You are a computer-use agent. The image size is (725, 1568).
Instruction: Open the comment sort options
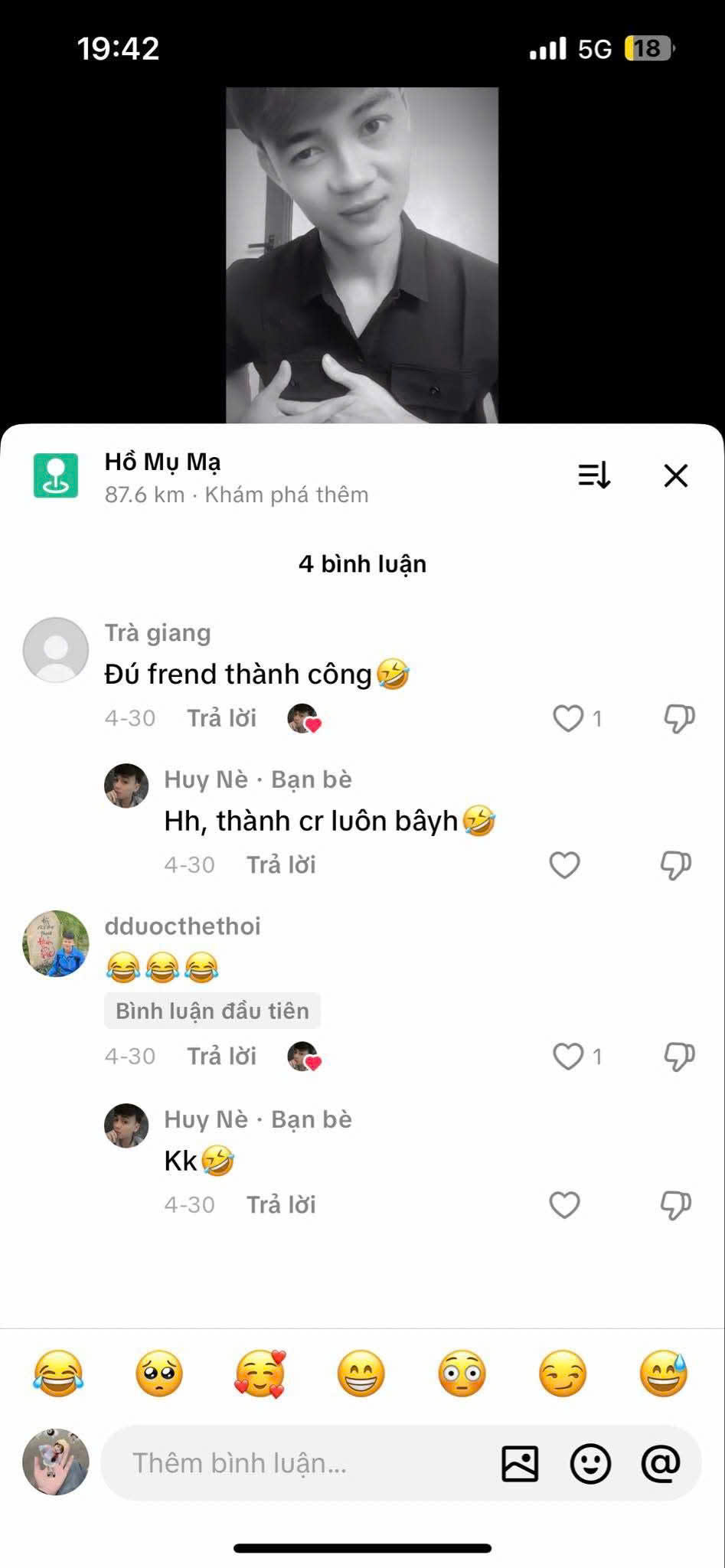[593, 475]
